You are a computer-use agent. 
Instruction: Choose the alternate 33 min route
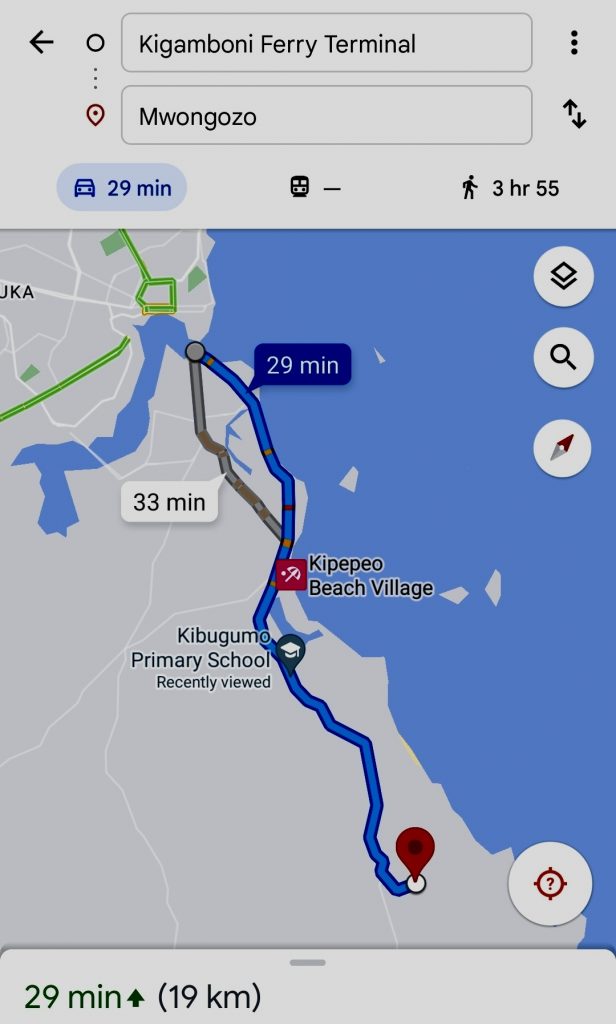[169, 501]
